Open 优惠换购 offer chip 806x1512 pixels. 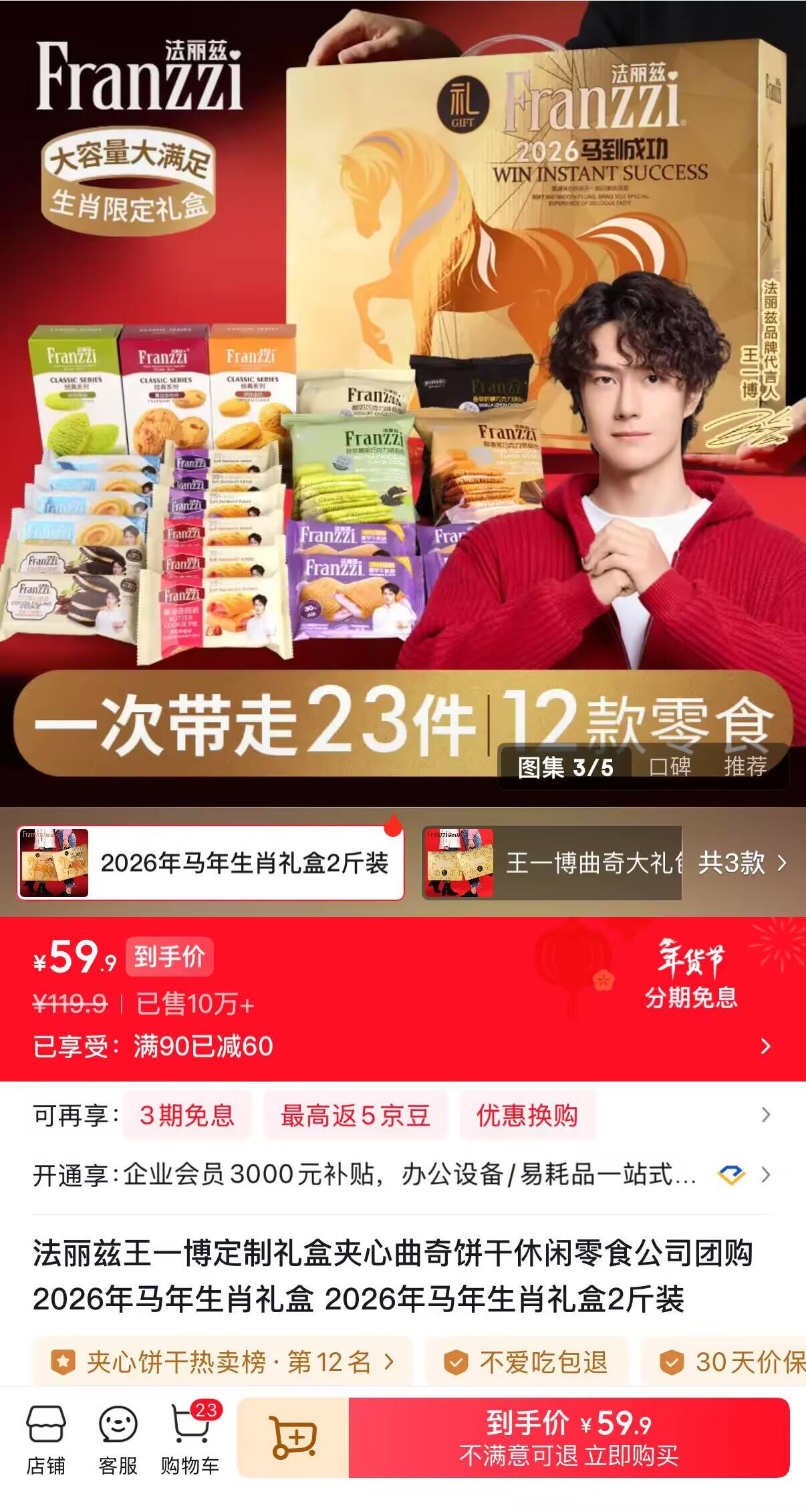(x=527, y=1115)
